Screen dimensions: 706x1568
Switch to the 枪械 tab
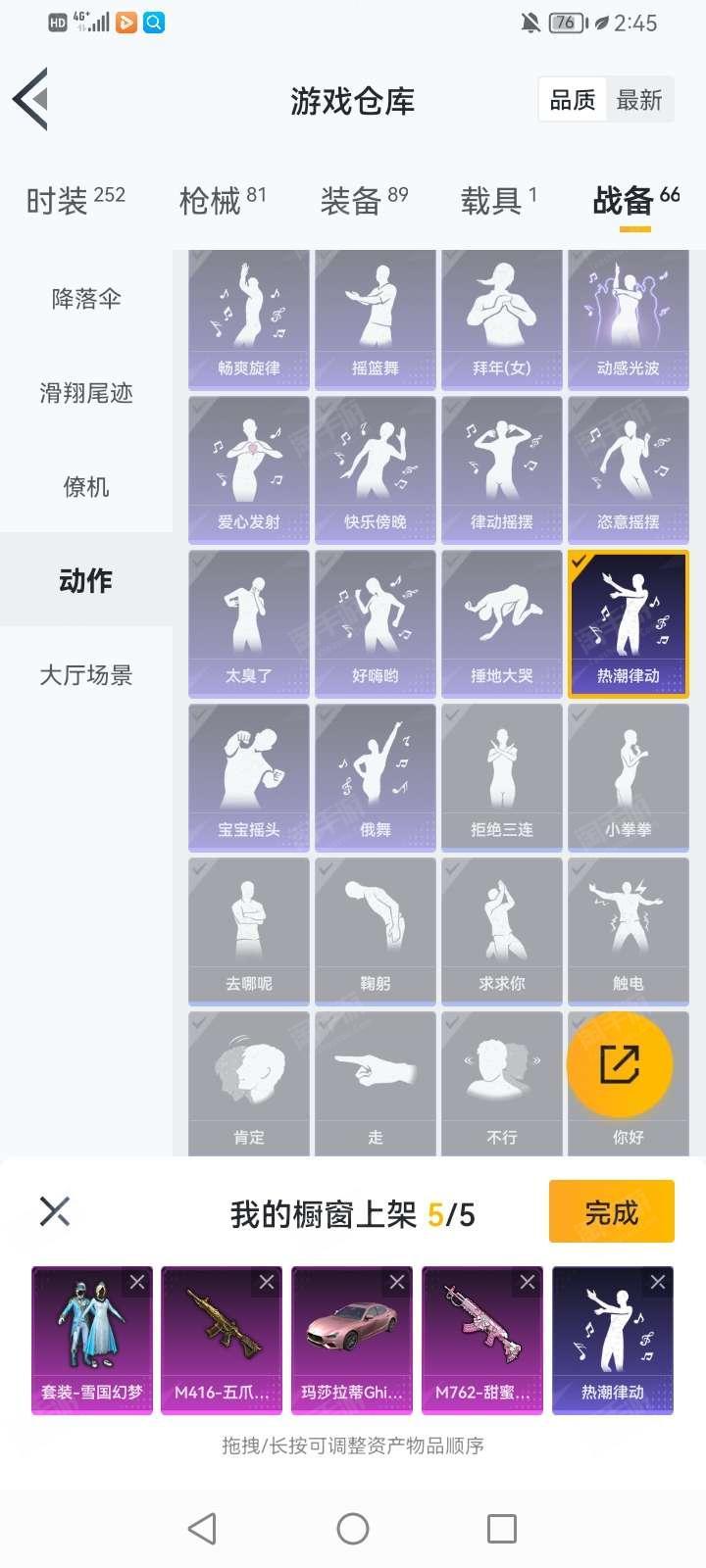coord(223,200)
